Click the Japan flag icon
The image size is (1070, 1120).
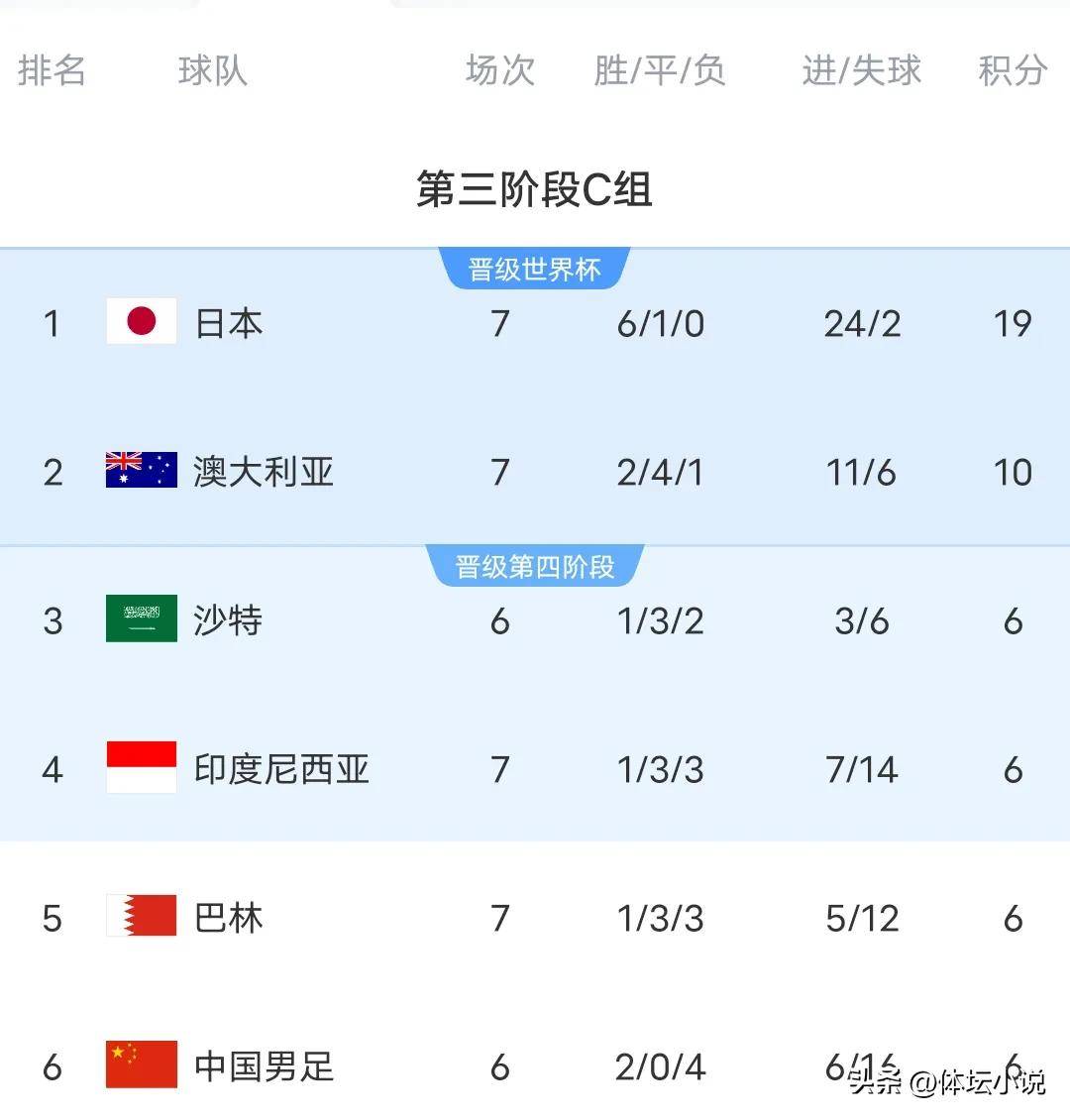(140, 322)
